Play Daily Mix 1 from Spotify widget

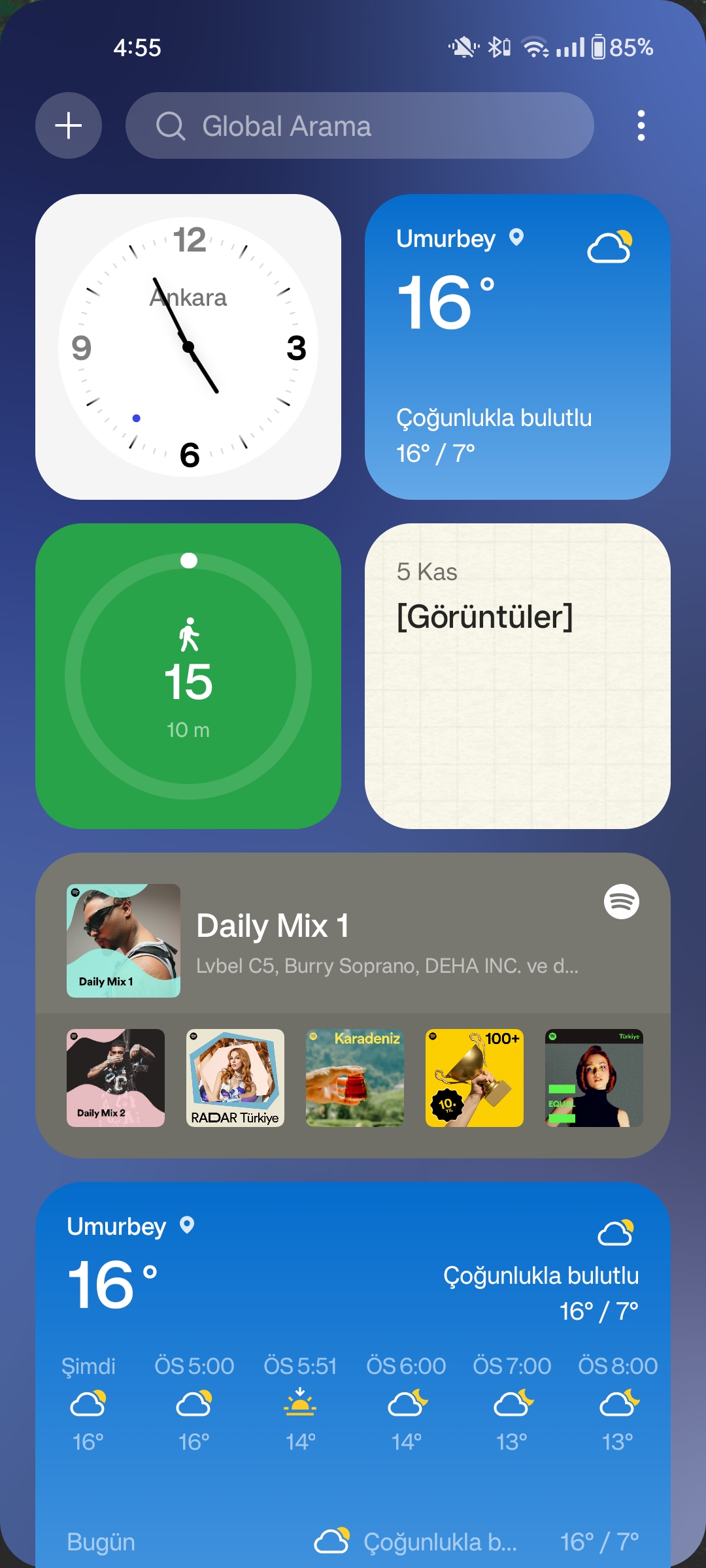(x=124, y=941)
